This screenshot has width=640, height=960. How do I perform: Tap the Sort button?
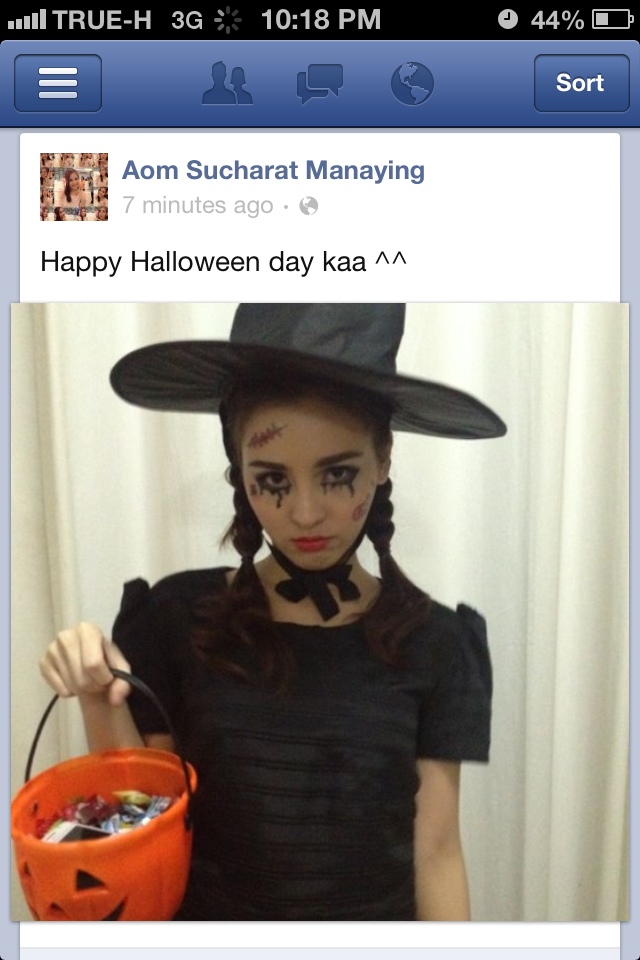tap(579, 83)
